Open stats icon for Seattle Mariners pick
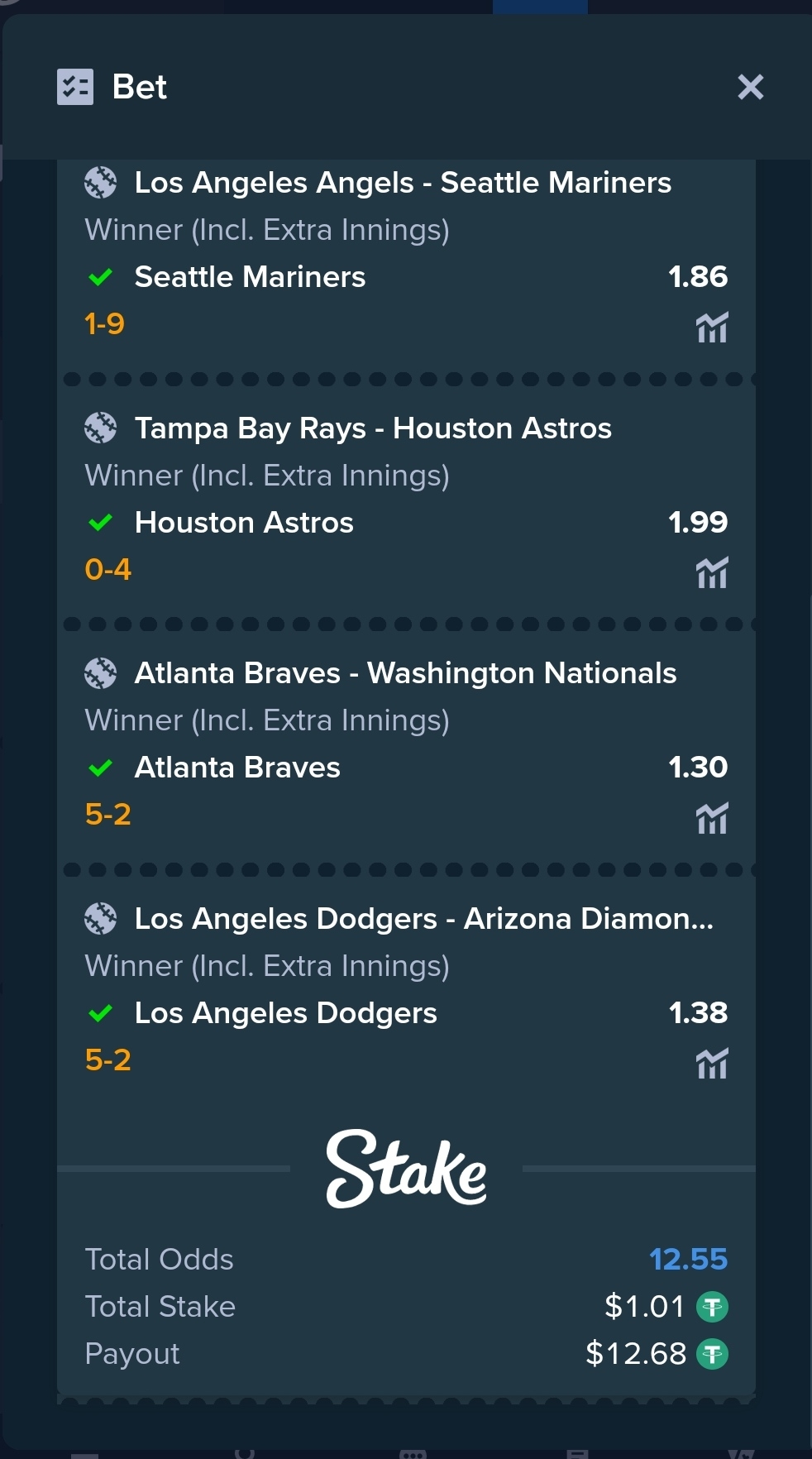The width and height of the screenshot is (812, 1459). [712, 327]
